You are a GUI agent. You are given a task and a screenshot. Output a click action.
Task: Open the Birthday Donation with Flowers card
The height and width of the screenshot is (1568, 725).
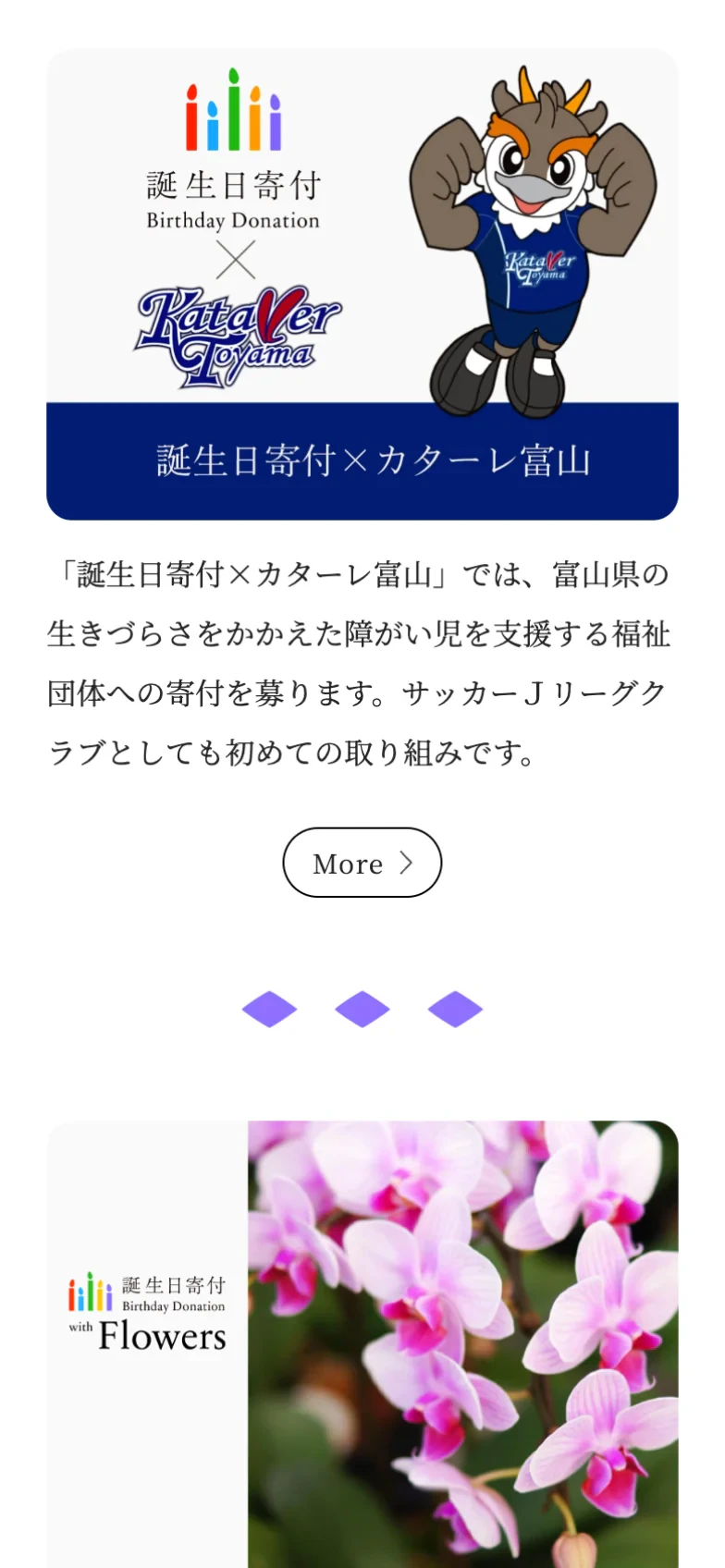pyautogui.click(x=362, y=1341)
